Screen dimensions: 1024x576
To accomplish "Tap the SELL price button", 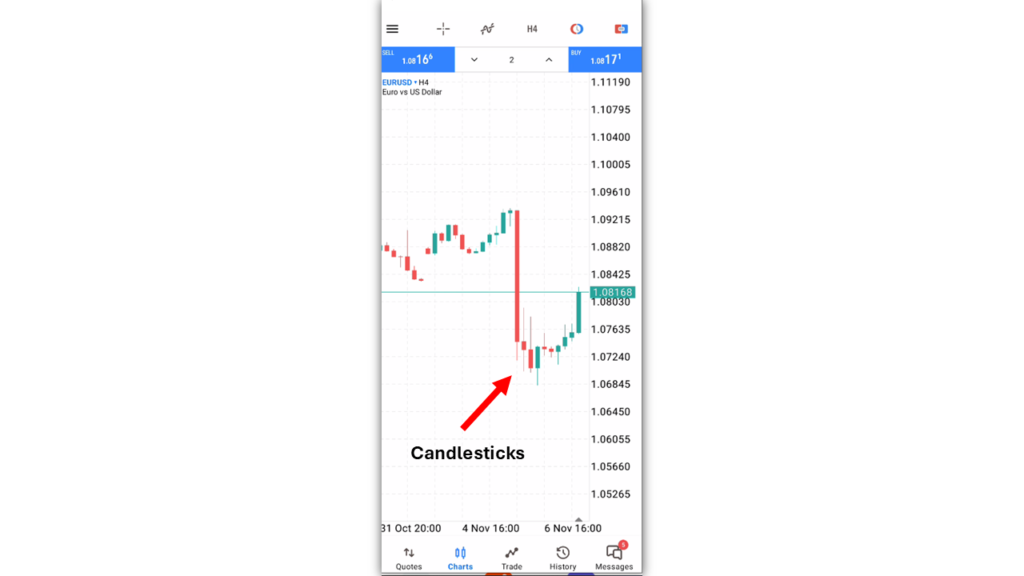I will coord(418,59).
